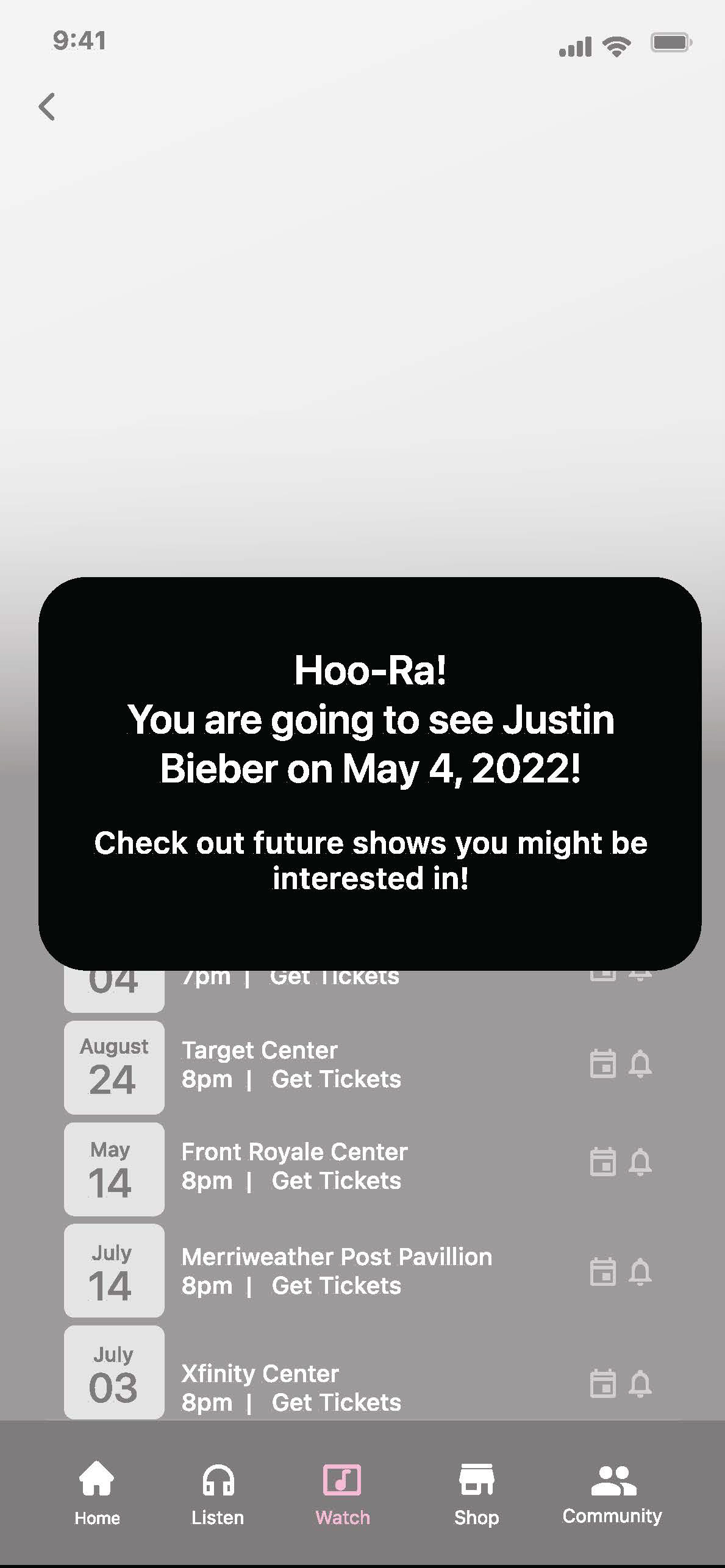Get tickets for Target Center show
Screen dimensions: 725x1568
point(336,1079)
